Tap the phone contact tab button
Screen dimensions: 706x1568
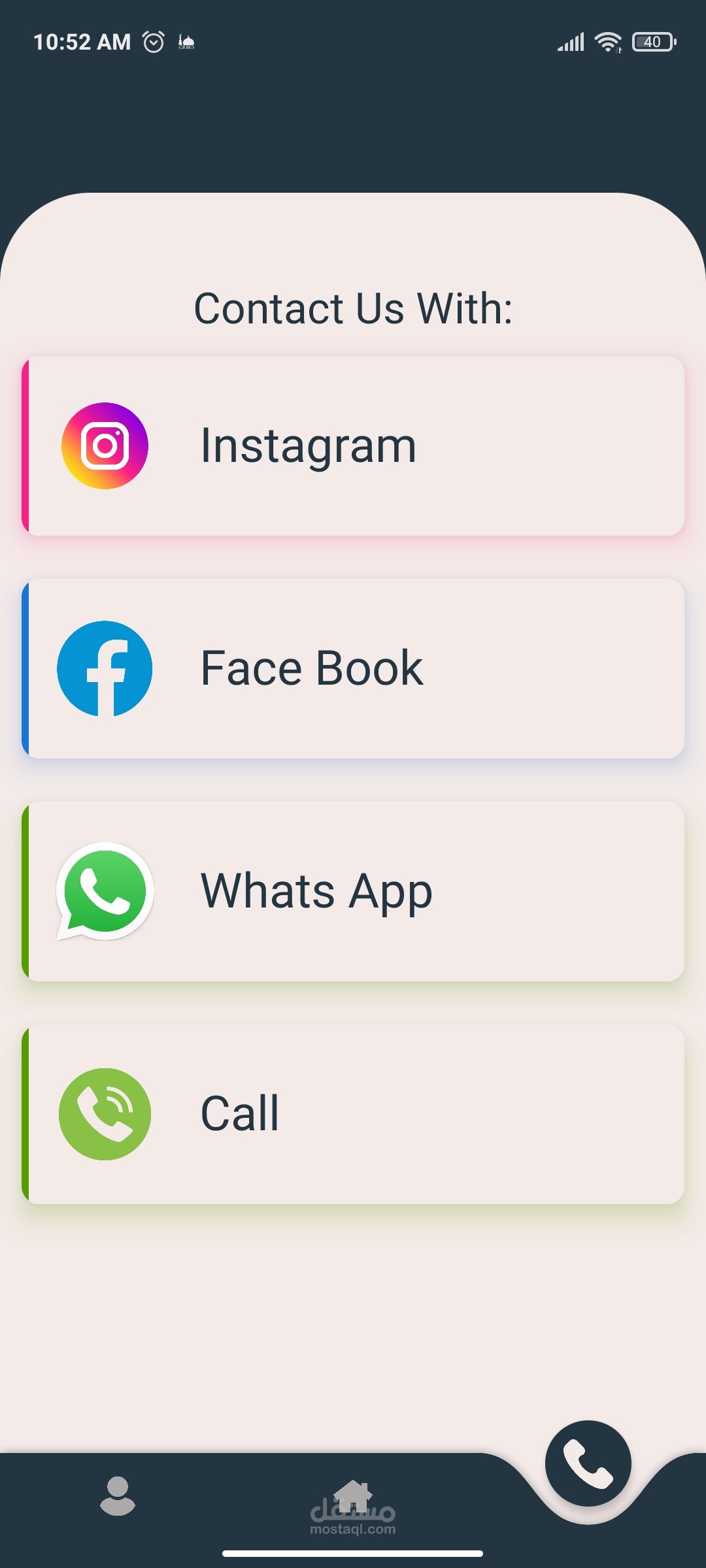pos(588,1463)
